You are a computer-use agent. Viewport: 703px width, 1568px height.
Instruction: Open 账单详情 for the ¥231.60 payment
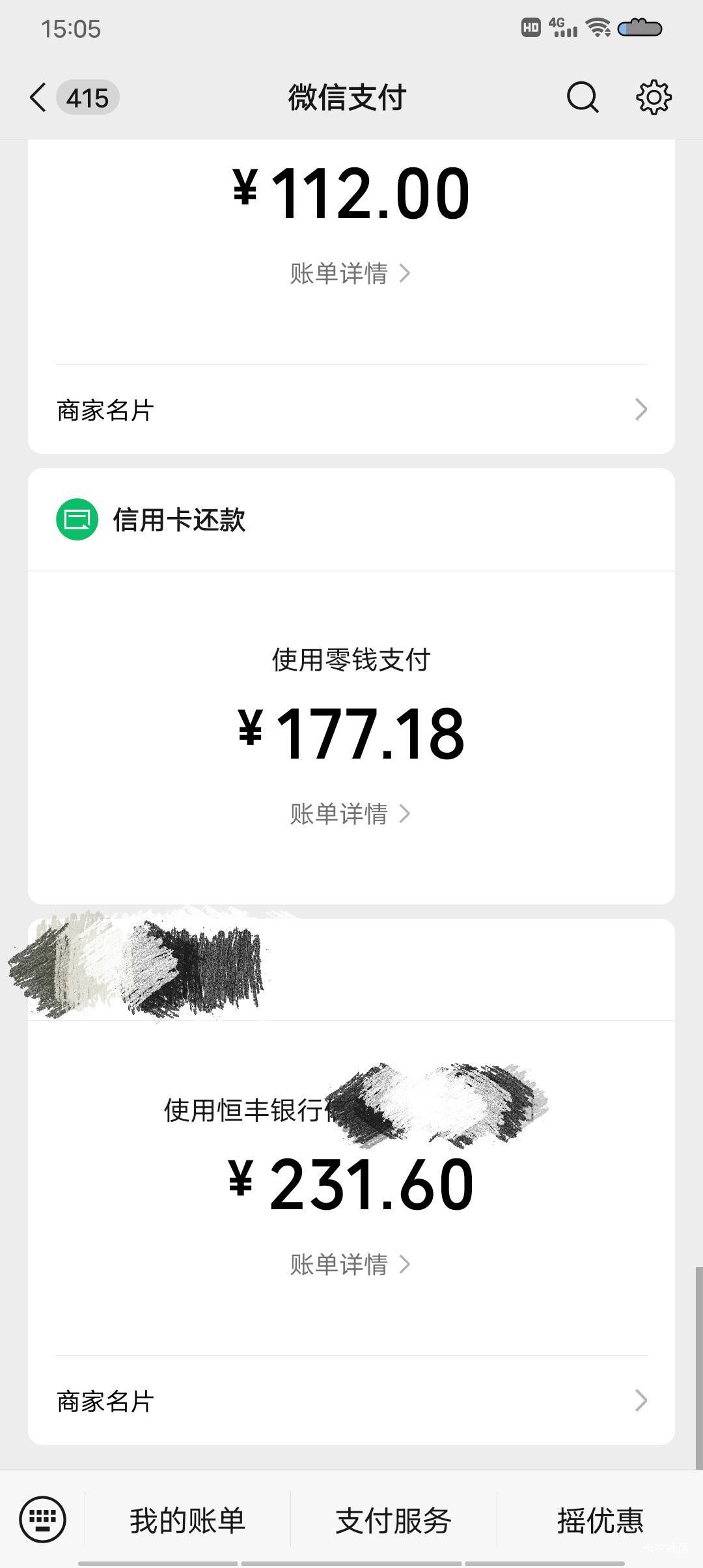click(350, 1265)
